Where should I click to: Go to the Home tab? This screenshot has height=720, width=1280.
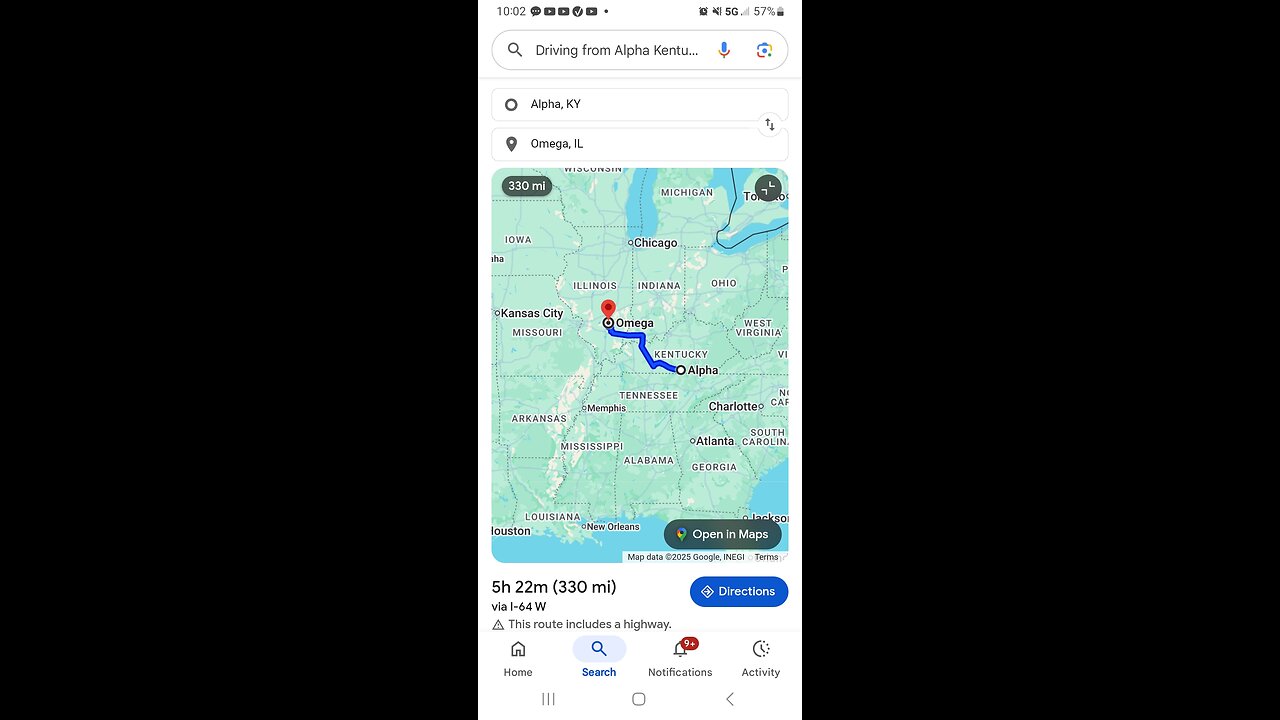click(518, 658)
